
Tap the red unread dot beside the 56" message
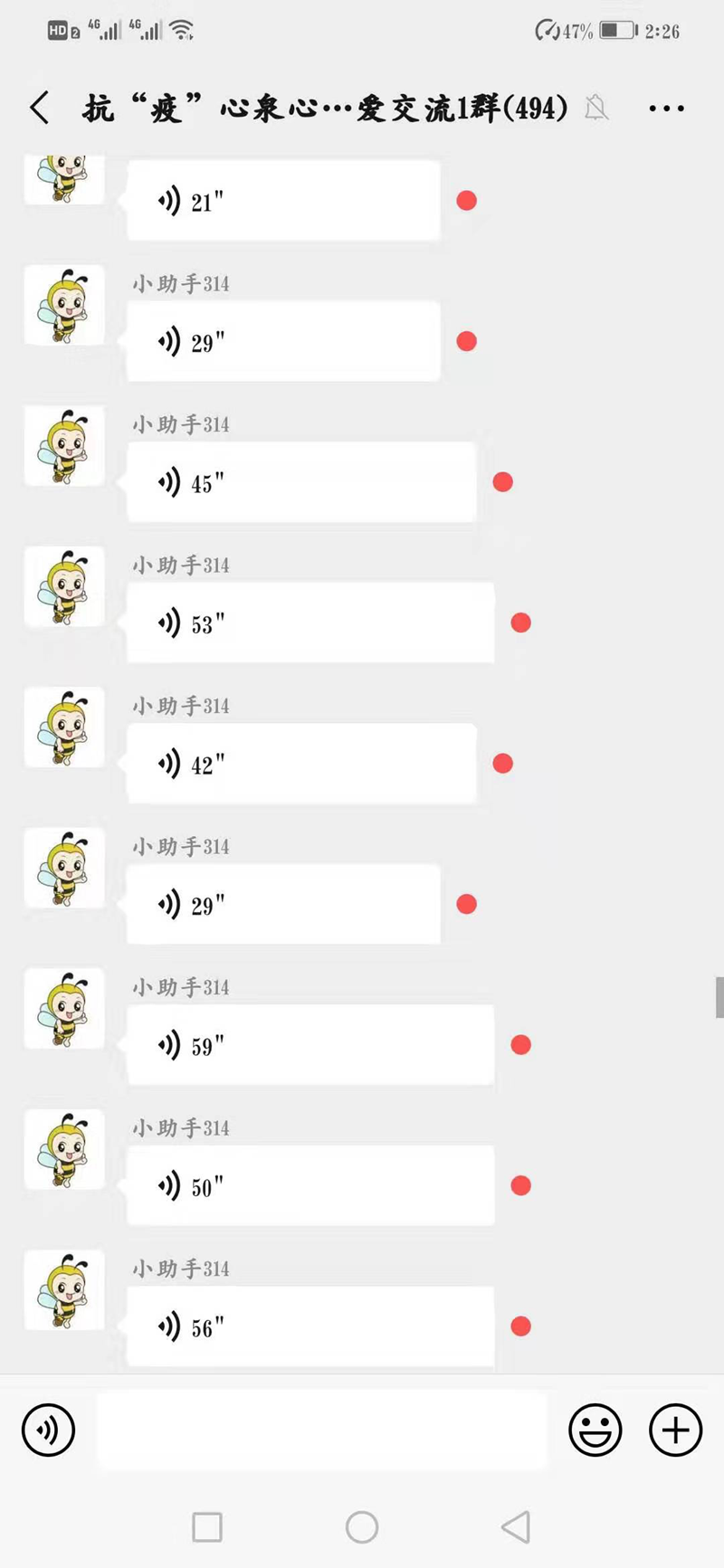(521, 1326)
